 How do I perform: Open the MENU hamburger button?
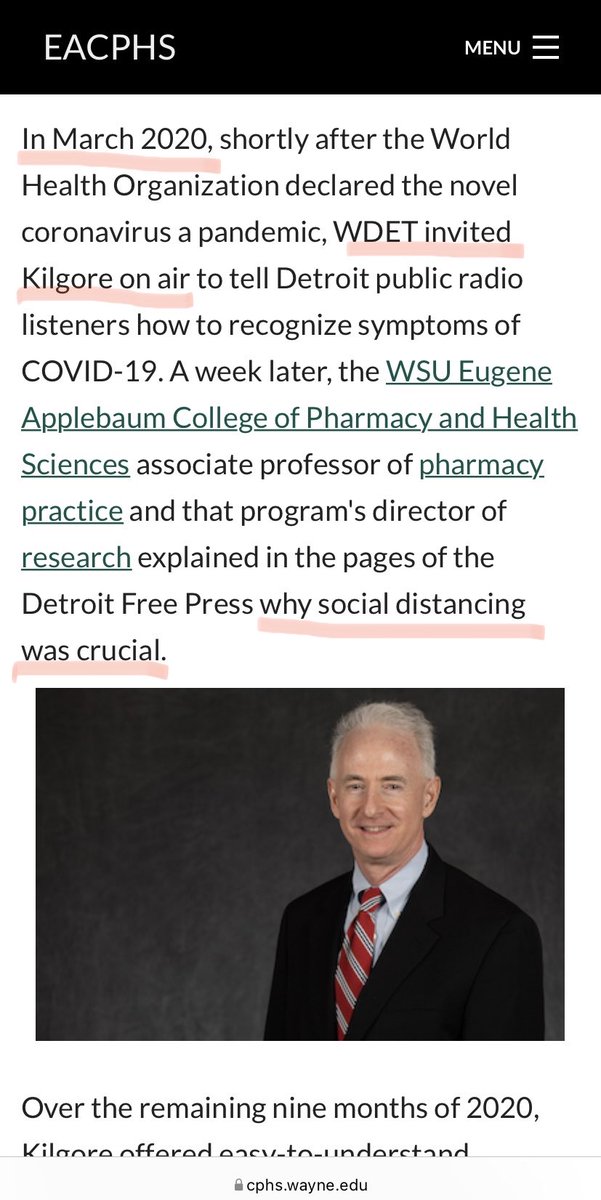[x=511, y=47]
